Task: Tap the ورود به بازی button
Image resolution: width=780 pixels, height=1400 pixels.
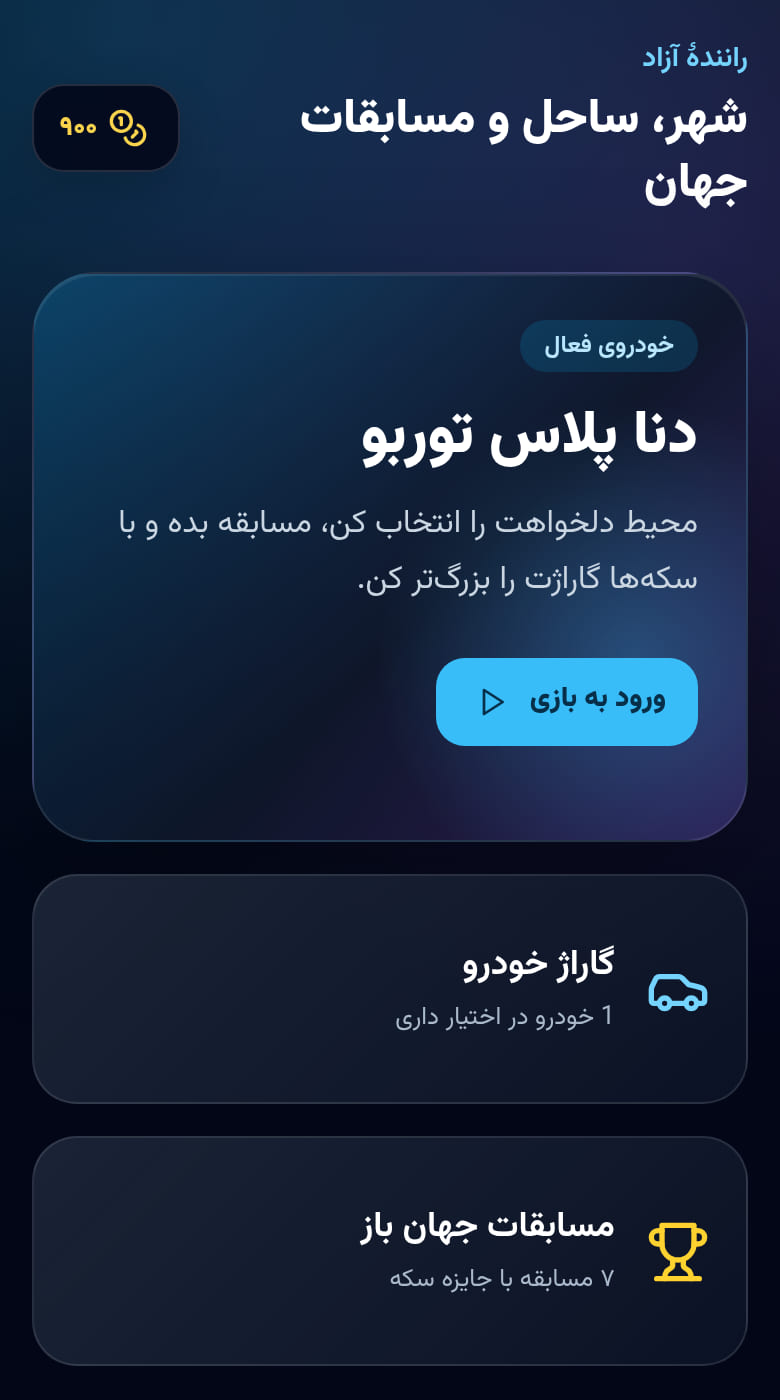Action: [x=567, y=701]
